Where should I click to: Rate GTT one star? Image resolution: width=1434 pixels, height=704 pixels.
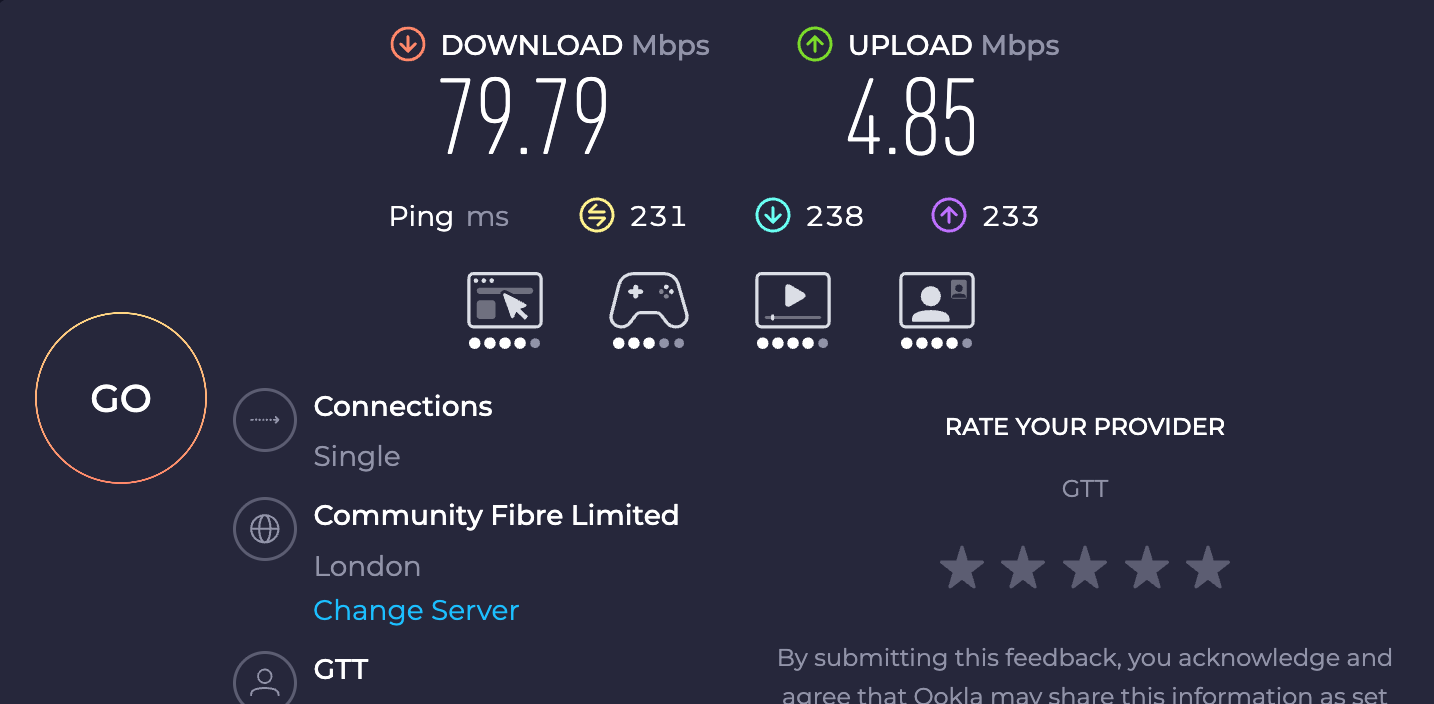click(962, 568)
